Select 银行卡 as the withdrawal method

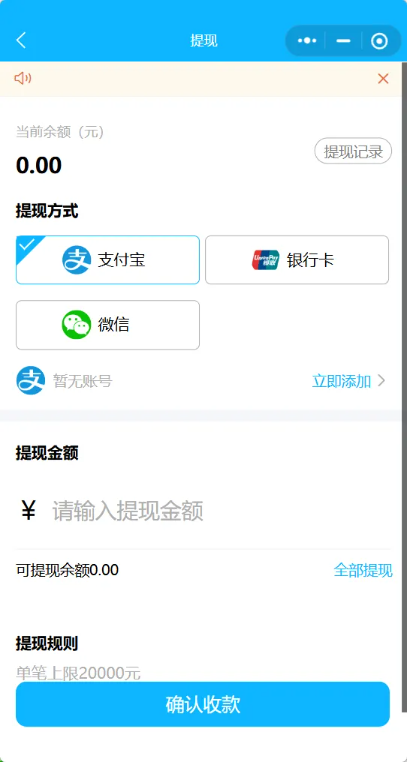(x=297, y=260)
